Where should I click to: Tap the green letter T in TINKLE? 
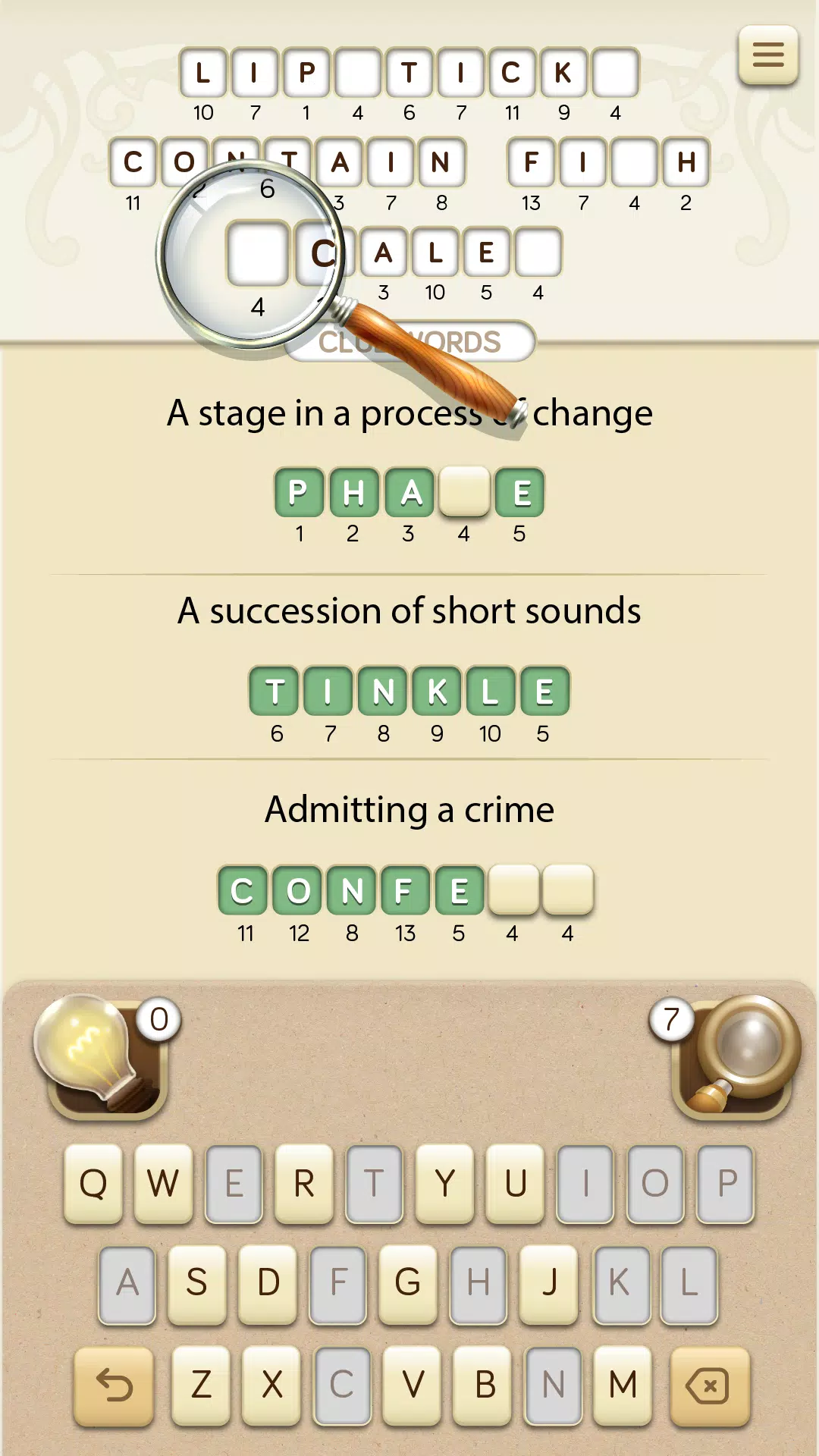(276, 691)
